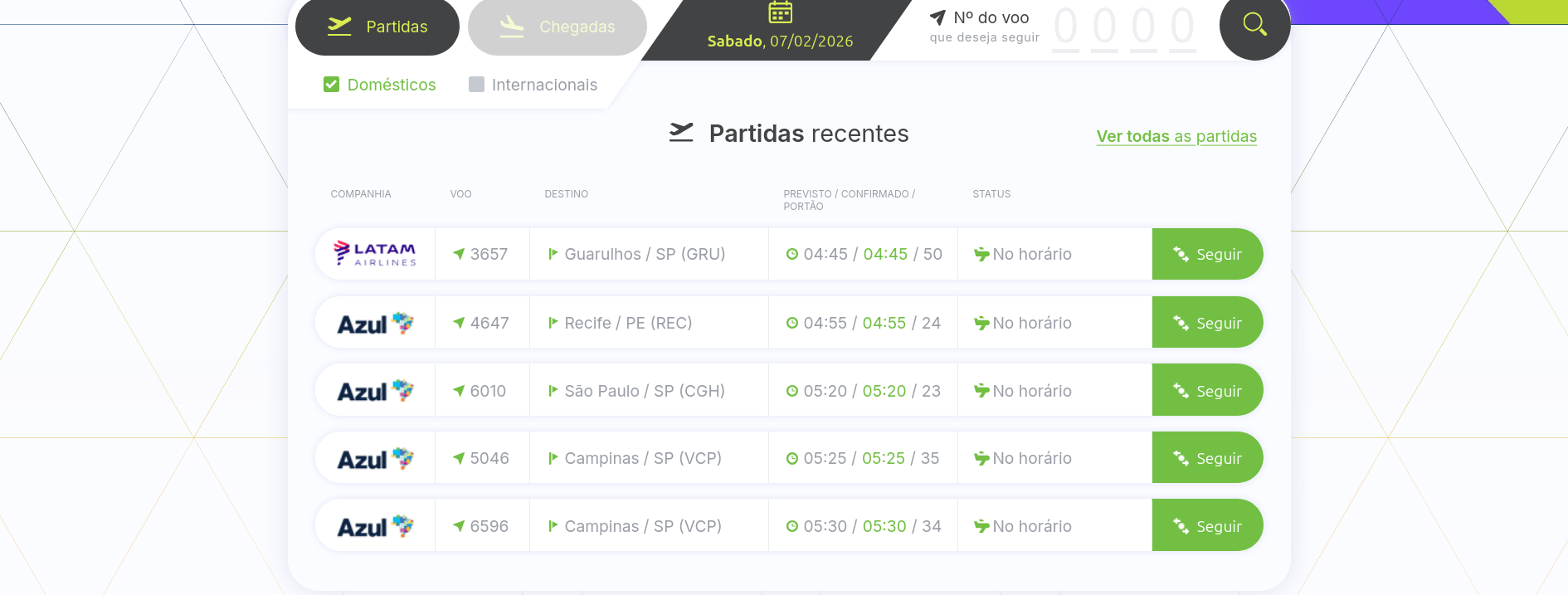Uncheck the Domésticos checkbox

pos(332,85)
